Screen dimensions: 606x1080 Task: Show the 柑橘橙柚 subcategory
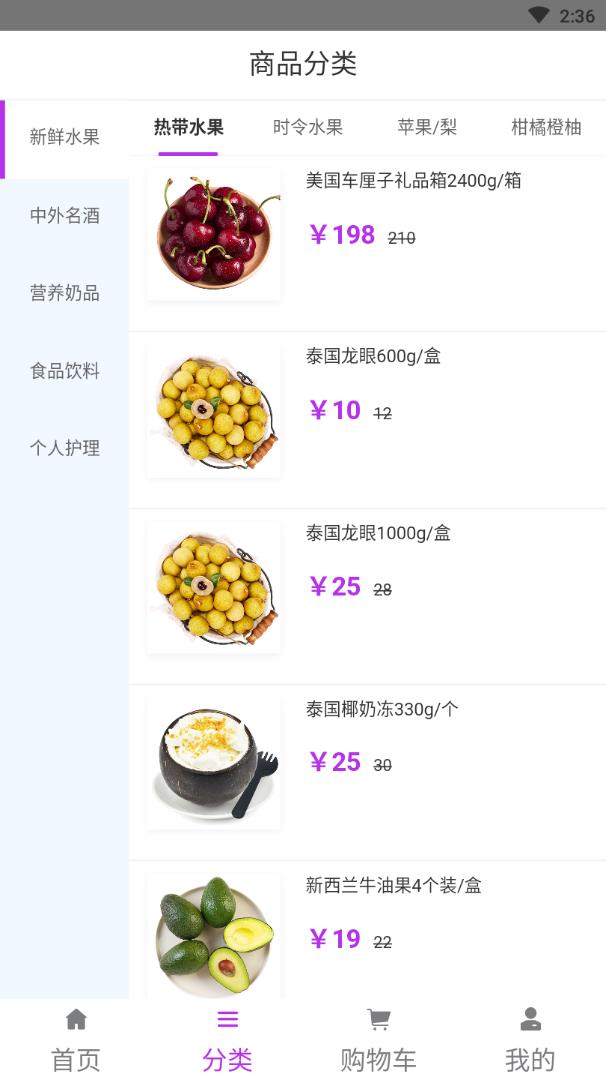(x=546, y=127)
